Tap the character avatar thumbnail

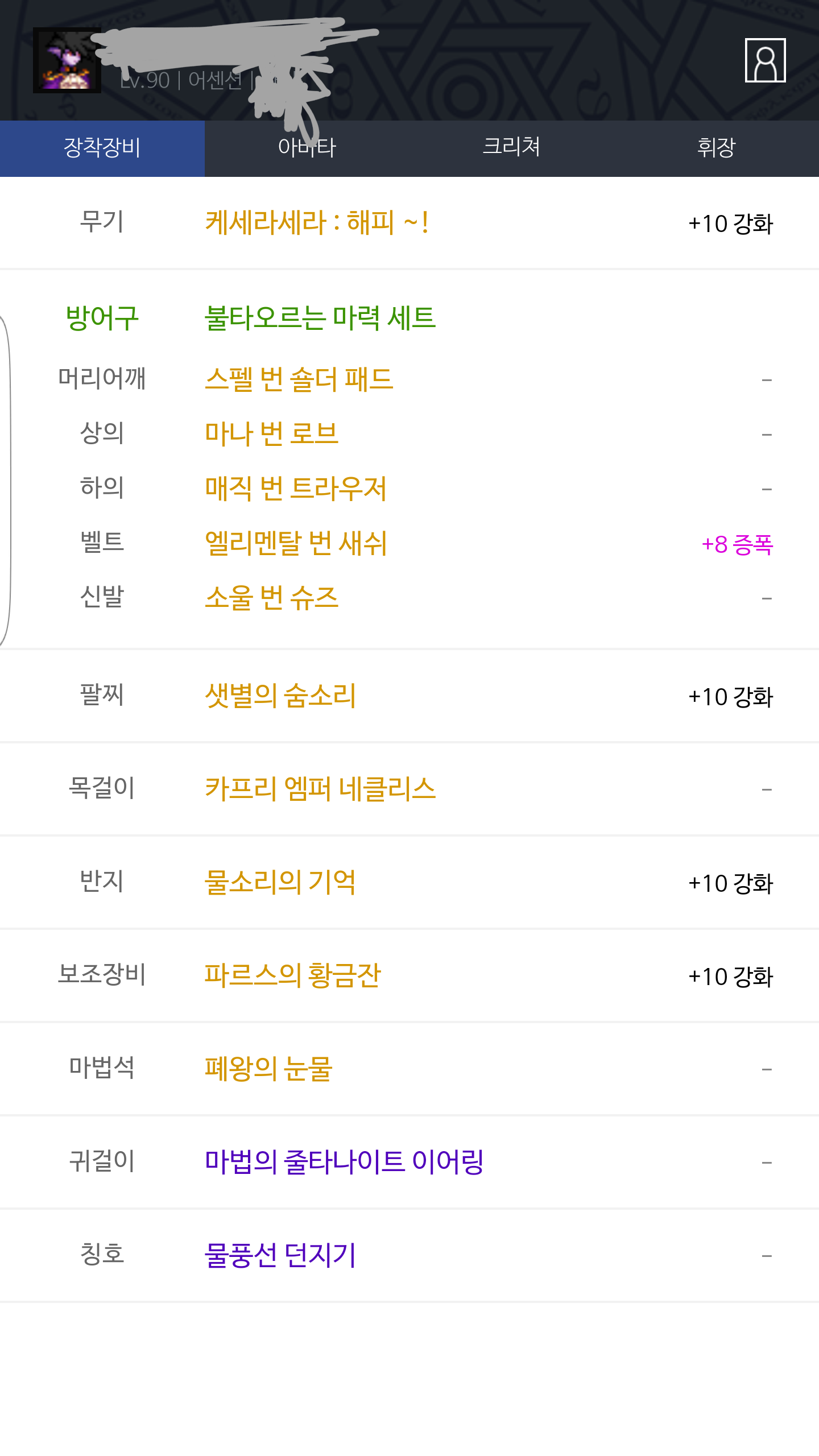pyautogui.click(x=67, y=60)
